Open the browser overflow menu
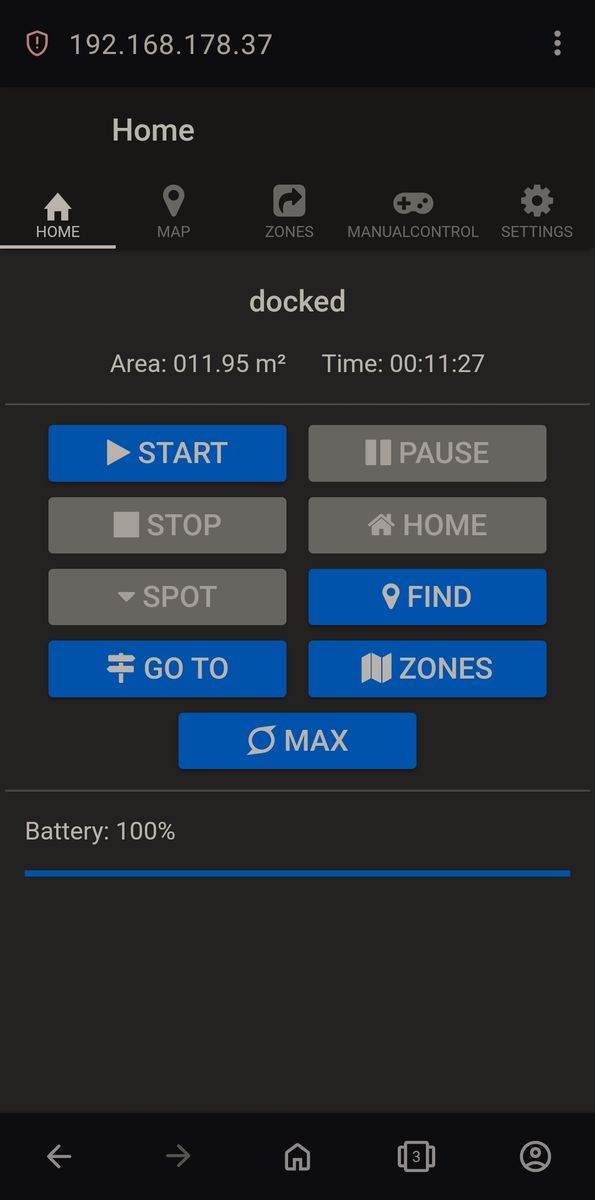This screenshot has height=1200, width=595. point(557,44)
